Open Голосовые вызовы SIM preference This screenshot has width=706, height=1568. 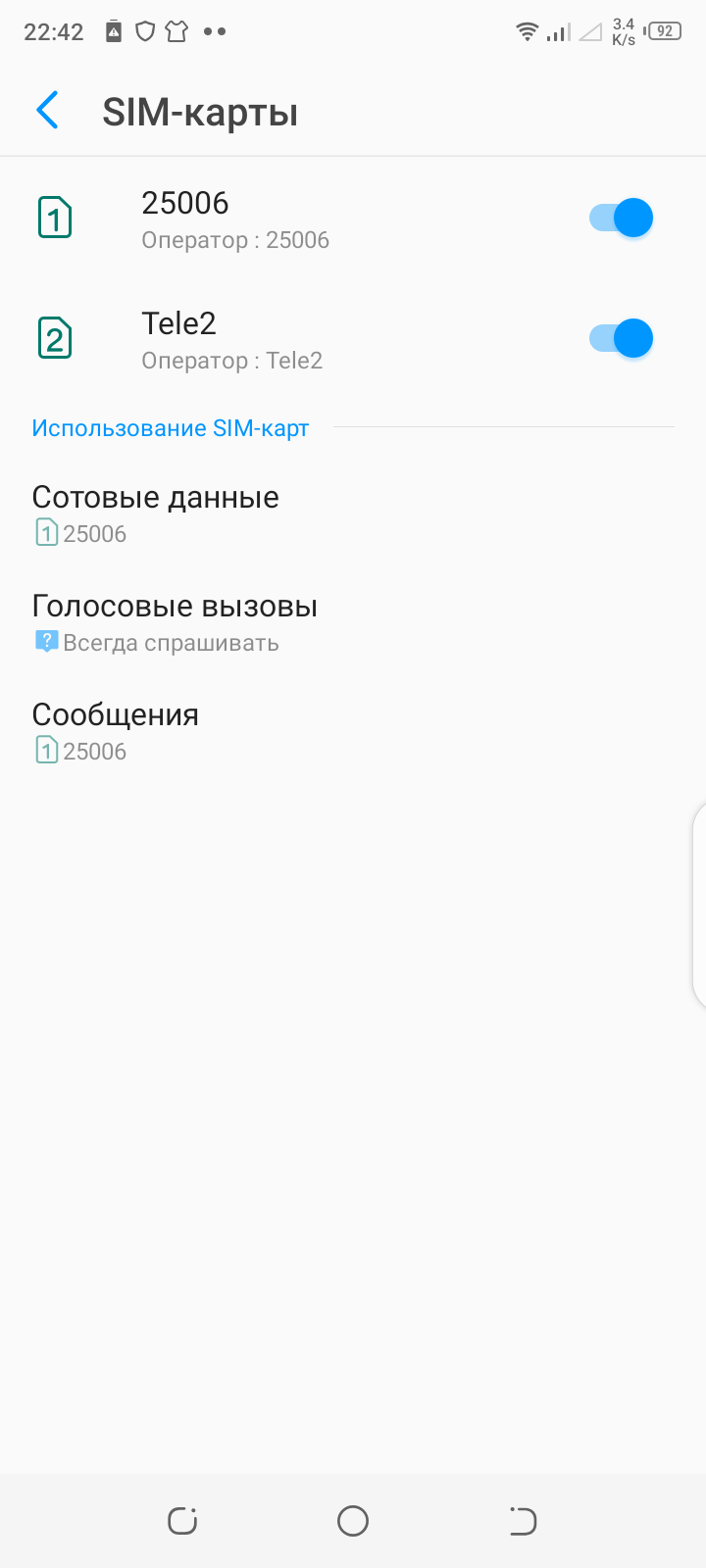(175, 622)
